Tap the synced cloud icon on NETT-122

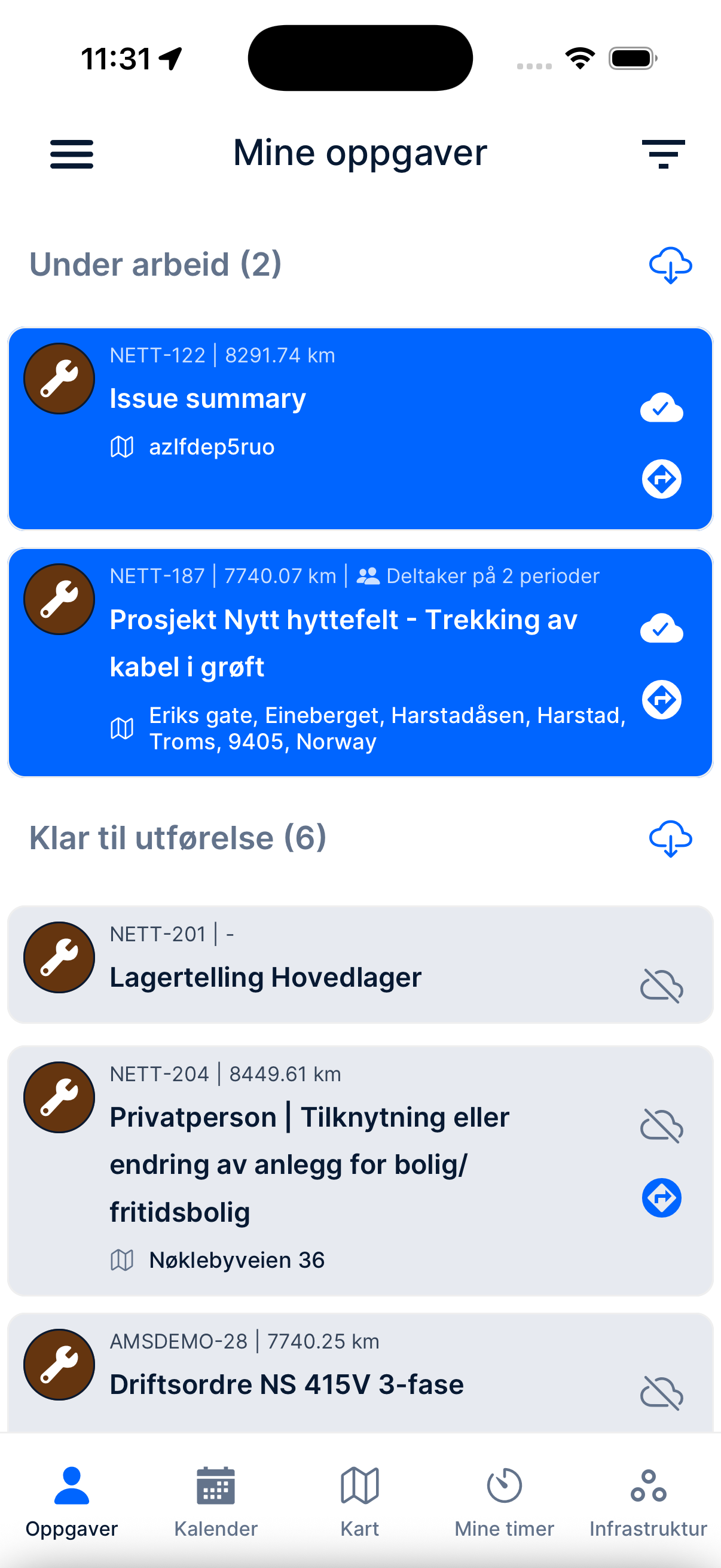[x=661, y=408]
